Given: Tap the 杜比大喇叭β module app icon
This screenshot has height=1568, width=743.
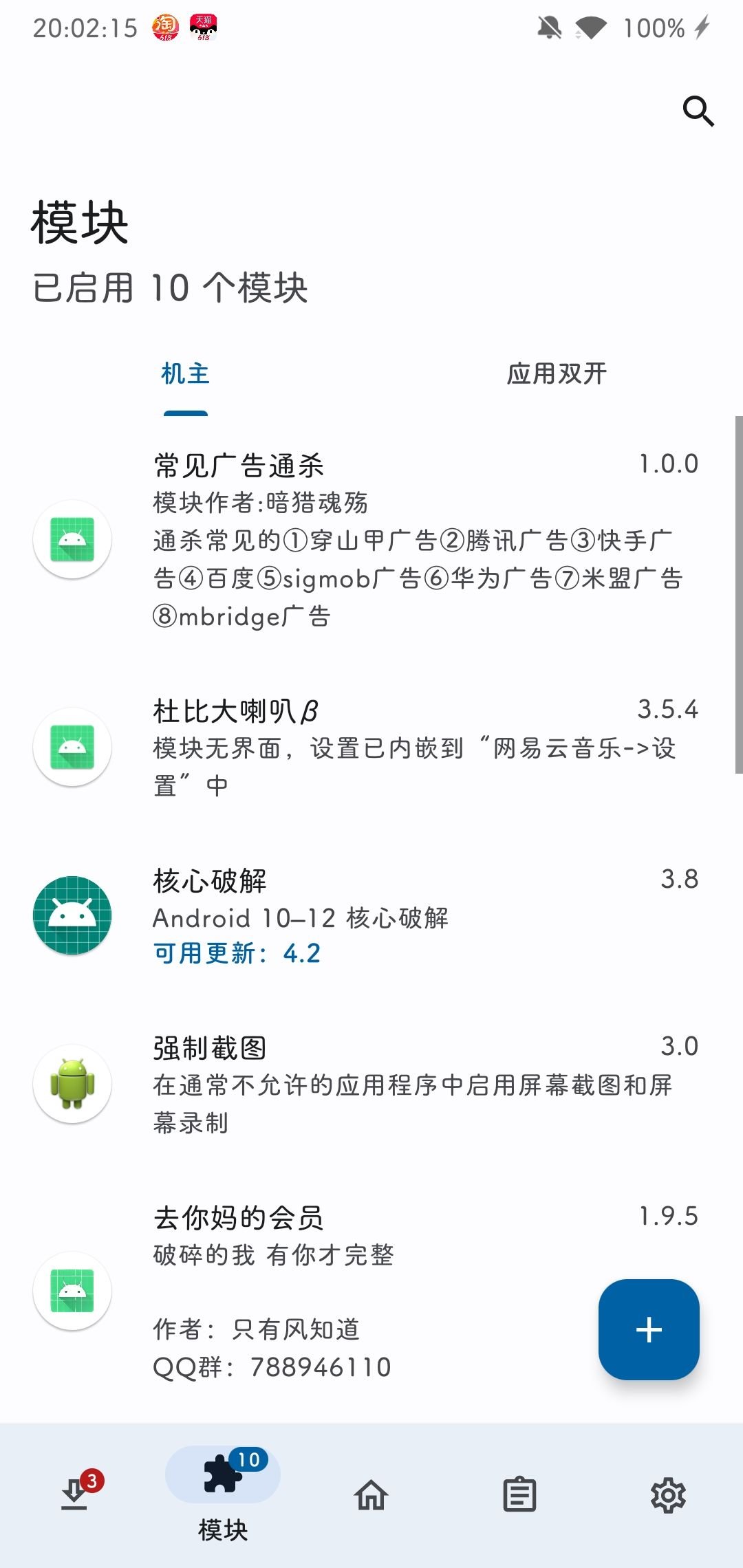Looking at the screenshot, I should (72, 748).
